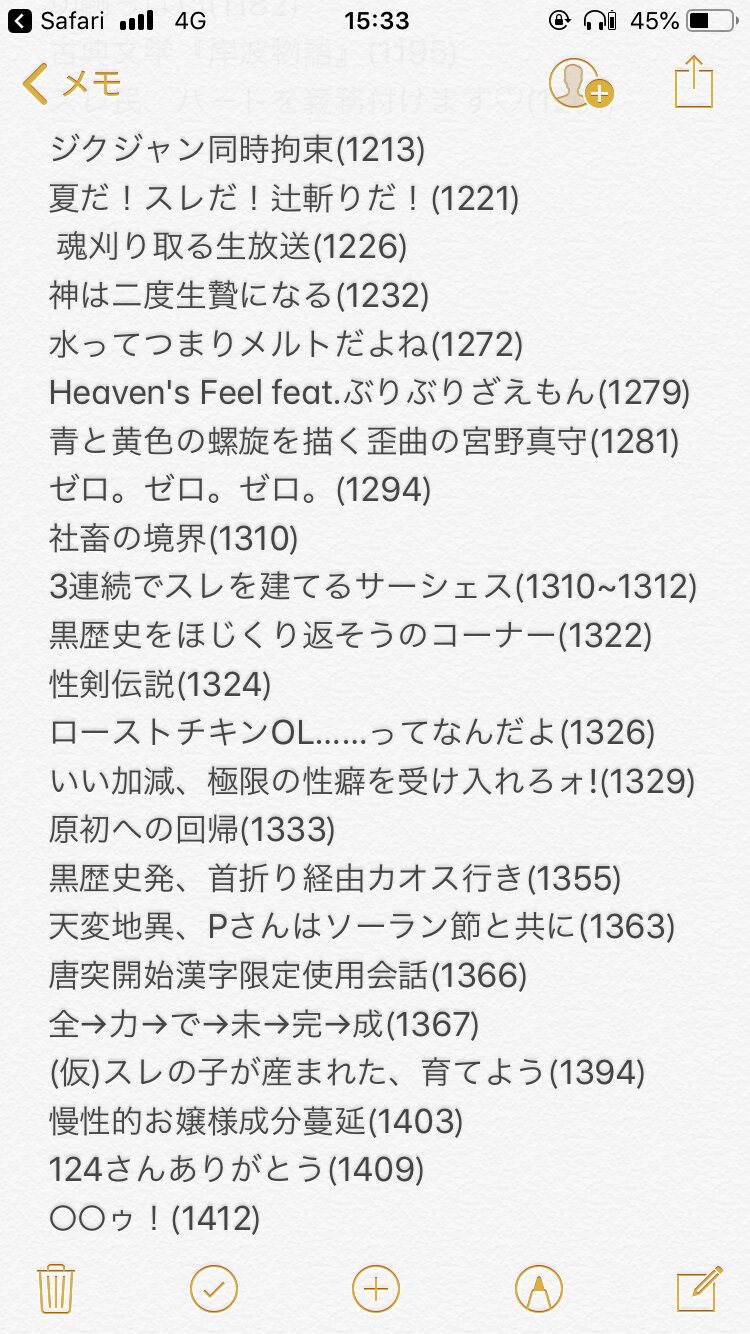Image resolution: width=750 pixels, height=1334 pixels.
Task: Insert a checklist with checkmark icon
Action: pyautogui.click(x=214, y=1288)
